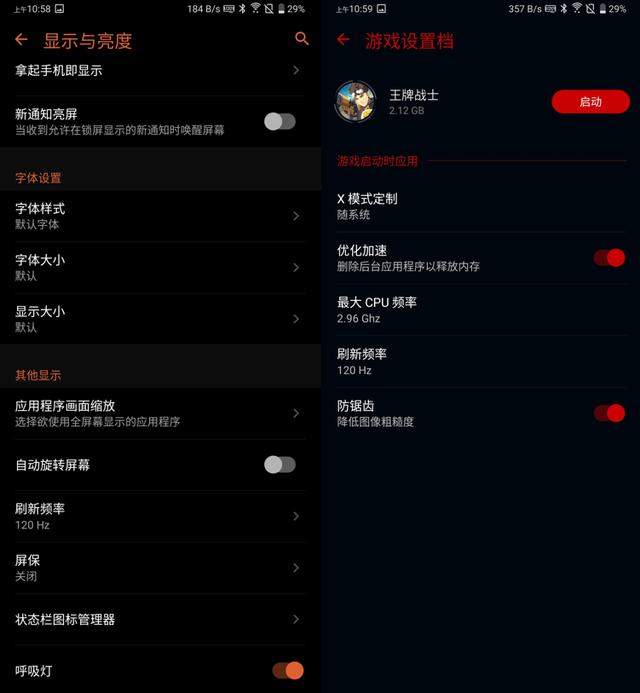Go back from the 显示与亮度 page

click(21, 40)
